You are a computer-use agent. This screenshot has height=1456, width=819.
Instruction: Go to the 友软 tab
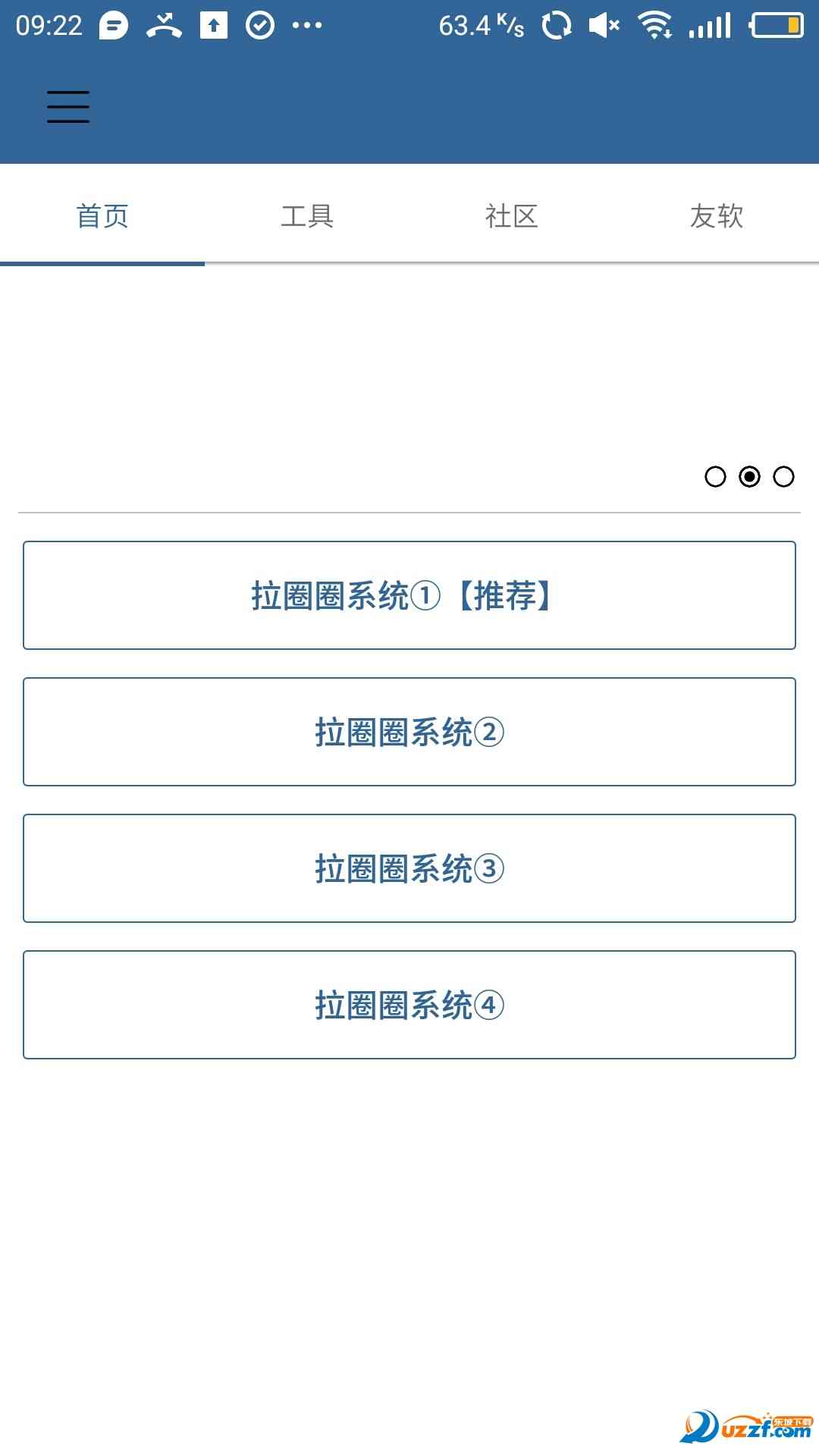click(x=717, y=216)
